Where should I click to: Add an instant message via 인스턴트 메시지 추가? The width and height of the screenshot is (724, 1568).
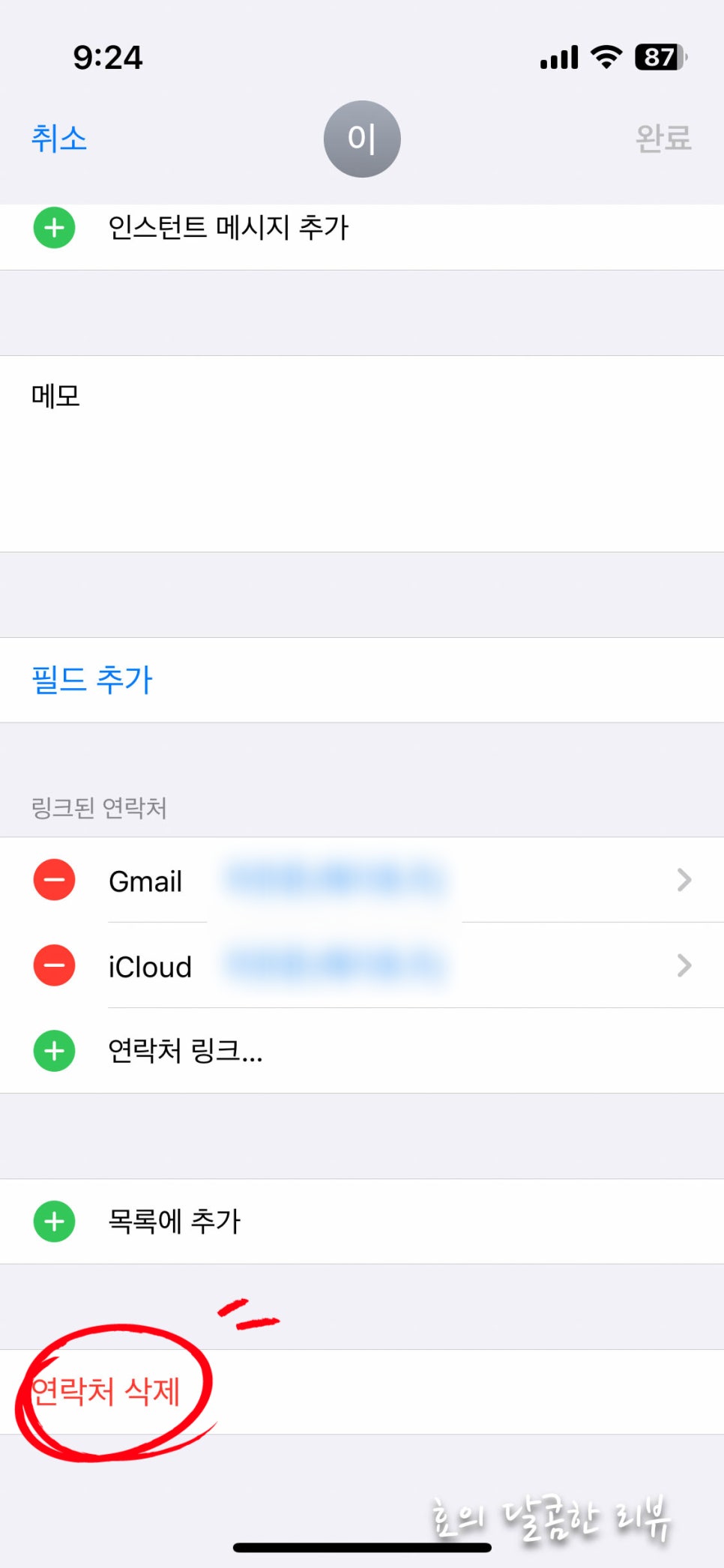362,228
